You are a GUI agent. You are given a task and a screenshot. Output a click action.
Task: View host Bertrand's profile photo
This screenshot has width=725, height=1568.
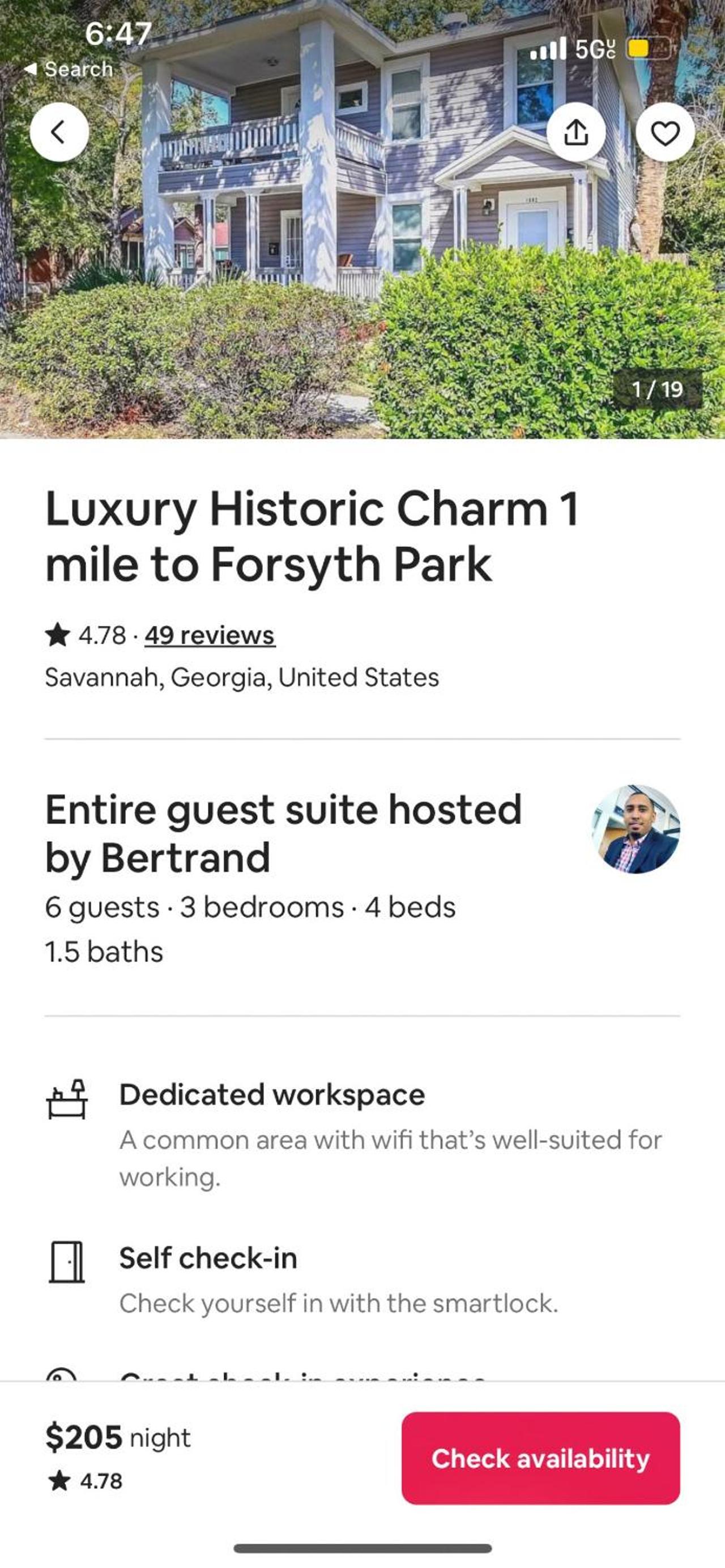(x=636, y=829)
